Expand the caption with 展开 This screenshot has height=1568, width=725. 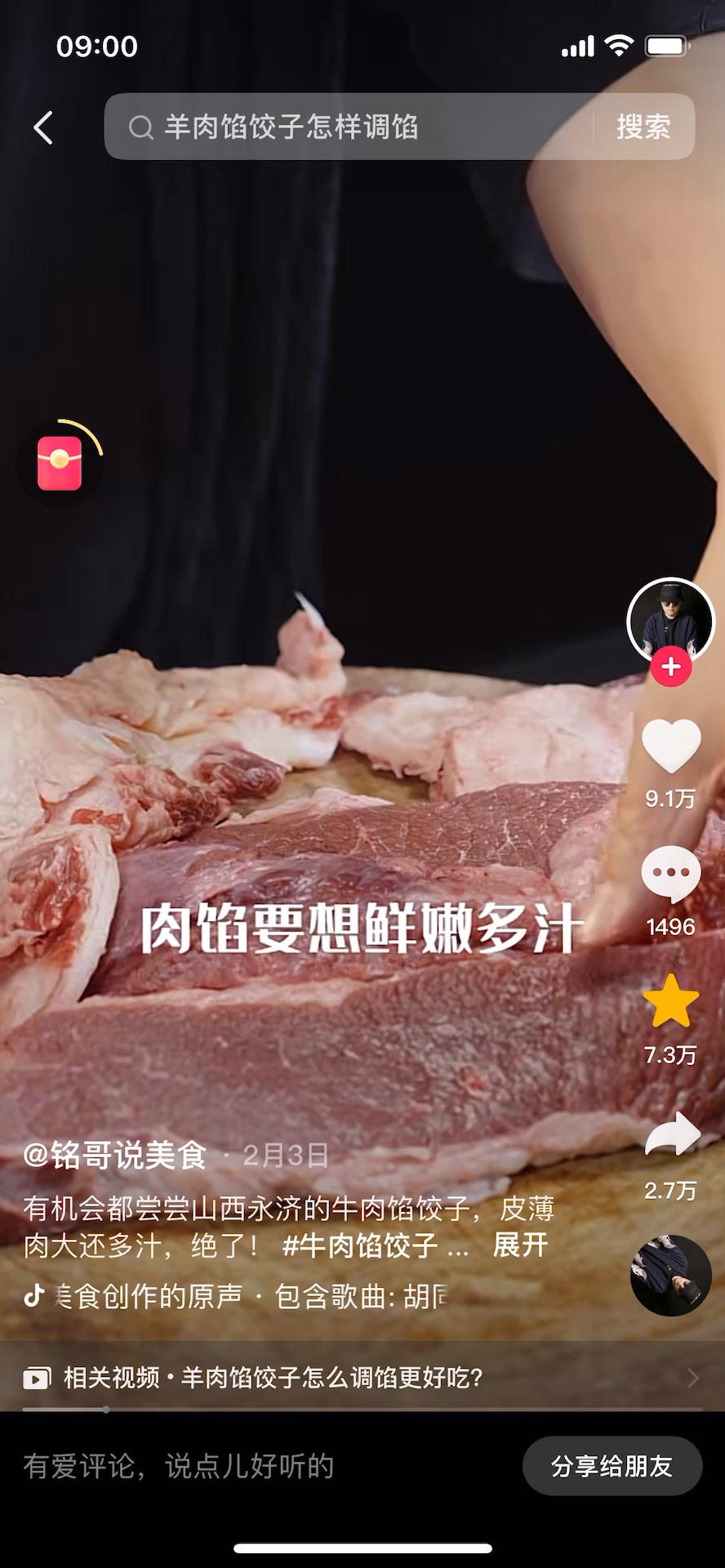(520, 1245)
